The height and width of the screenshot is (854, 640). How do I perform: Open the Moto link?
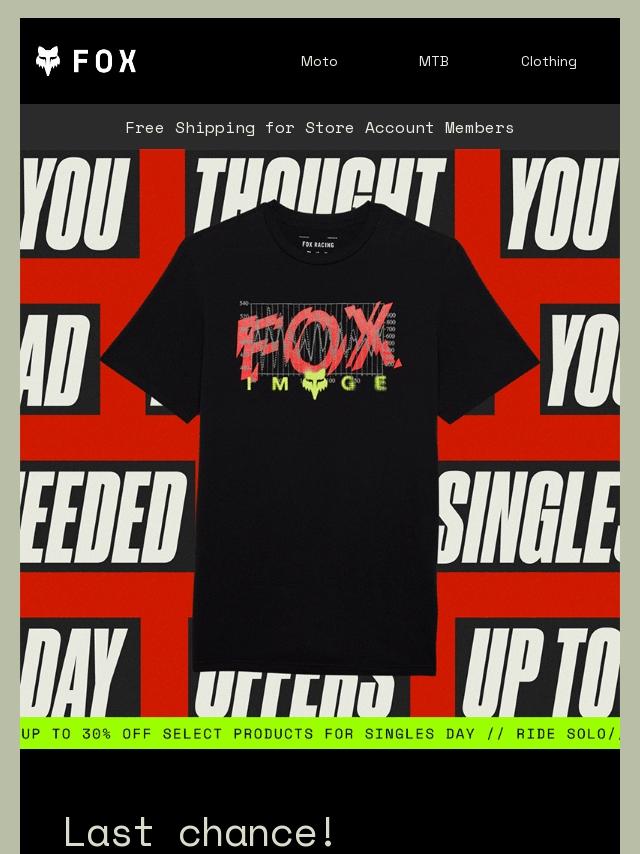319,61
